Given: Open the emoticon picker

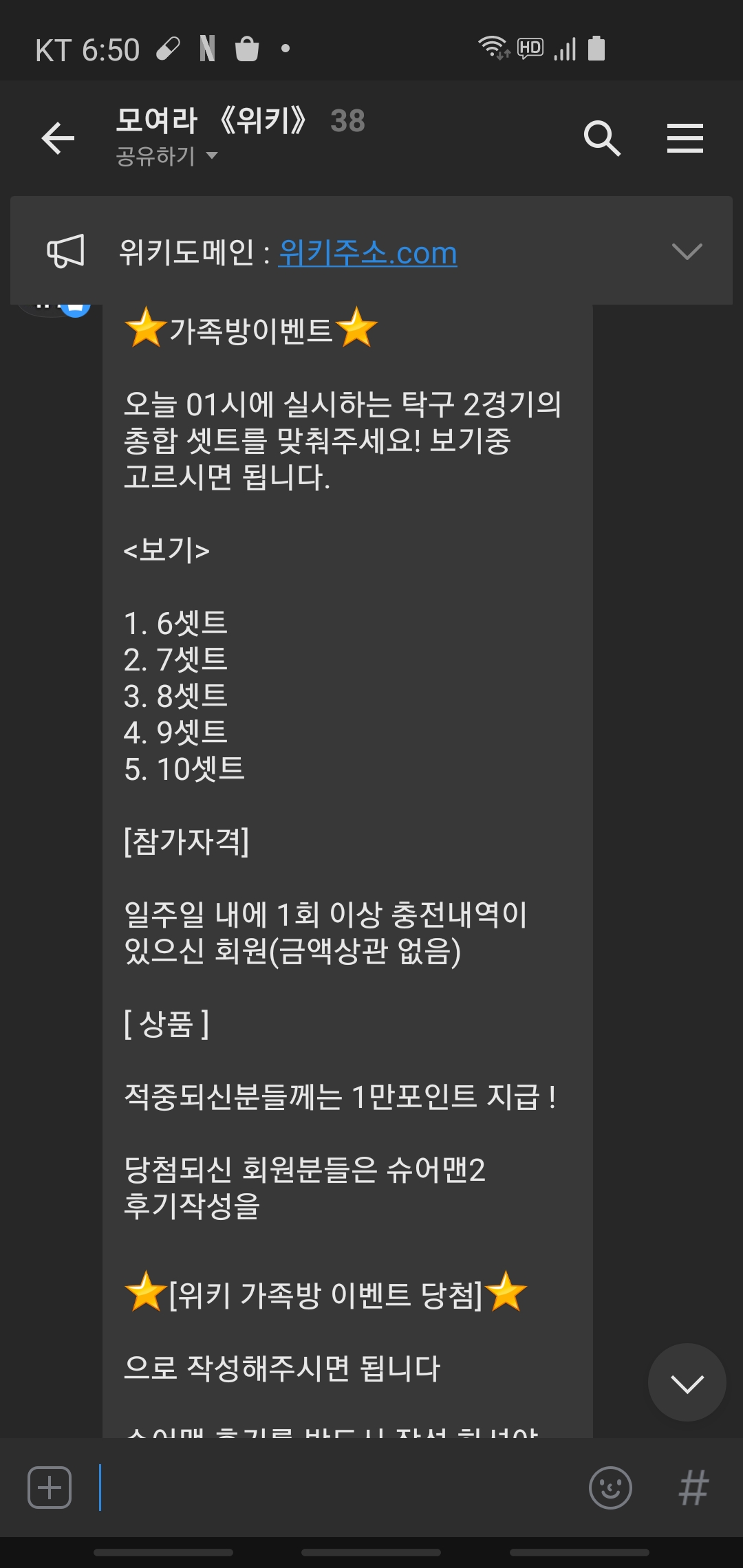Looking at the screenshot, I should (x=610, y=1488).
